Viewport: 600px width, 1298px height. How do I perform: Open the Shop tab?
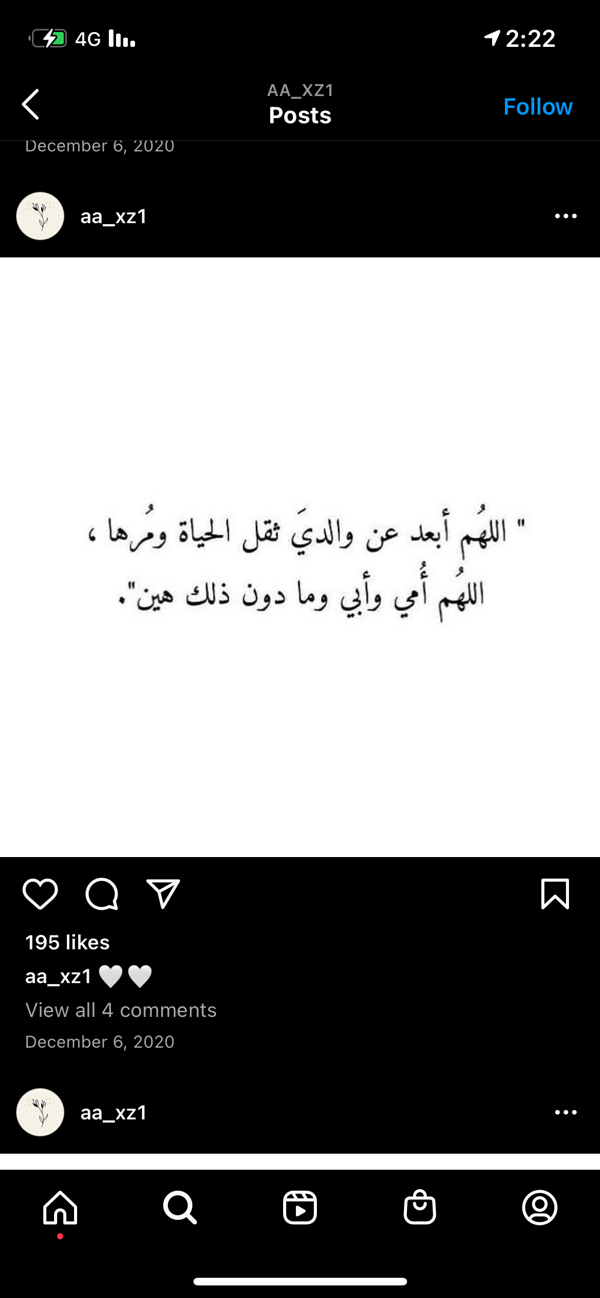[x=420, y=1208]
